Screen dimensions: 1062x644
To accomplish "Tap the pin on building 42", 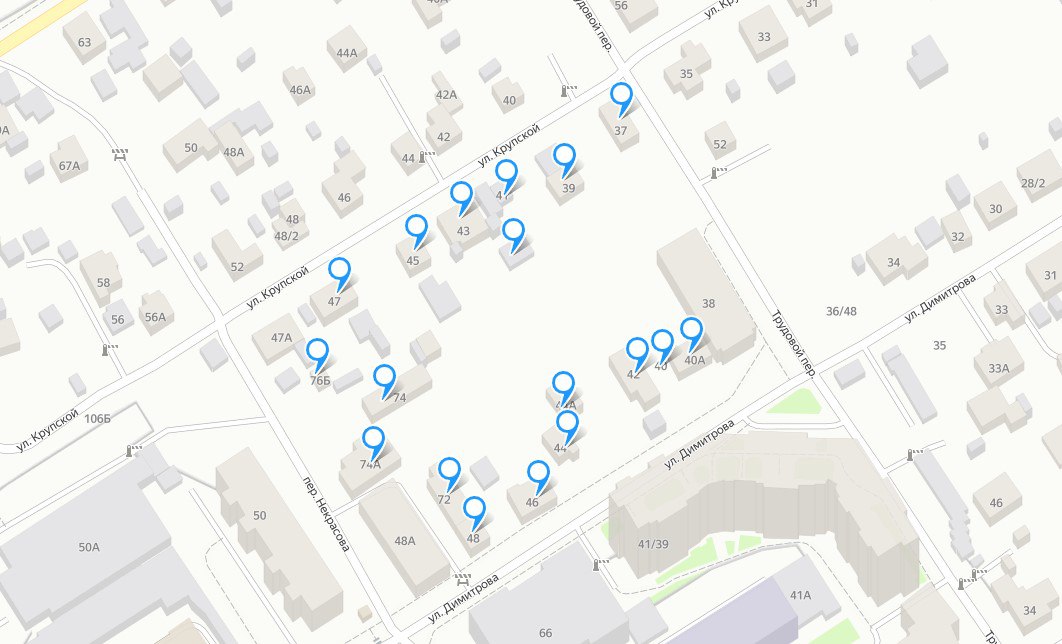I will click(637, 350).
